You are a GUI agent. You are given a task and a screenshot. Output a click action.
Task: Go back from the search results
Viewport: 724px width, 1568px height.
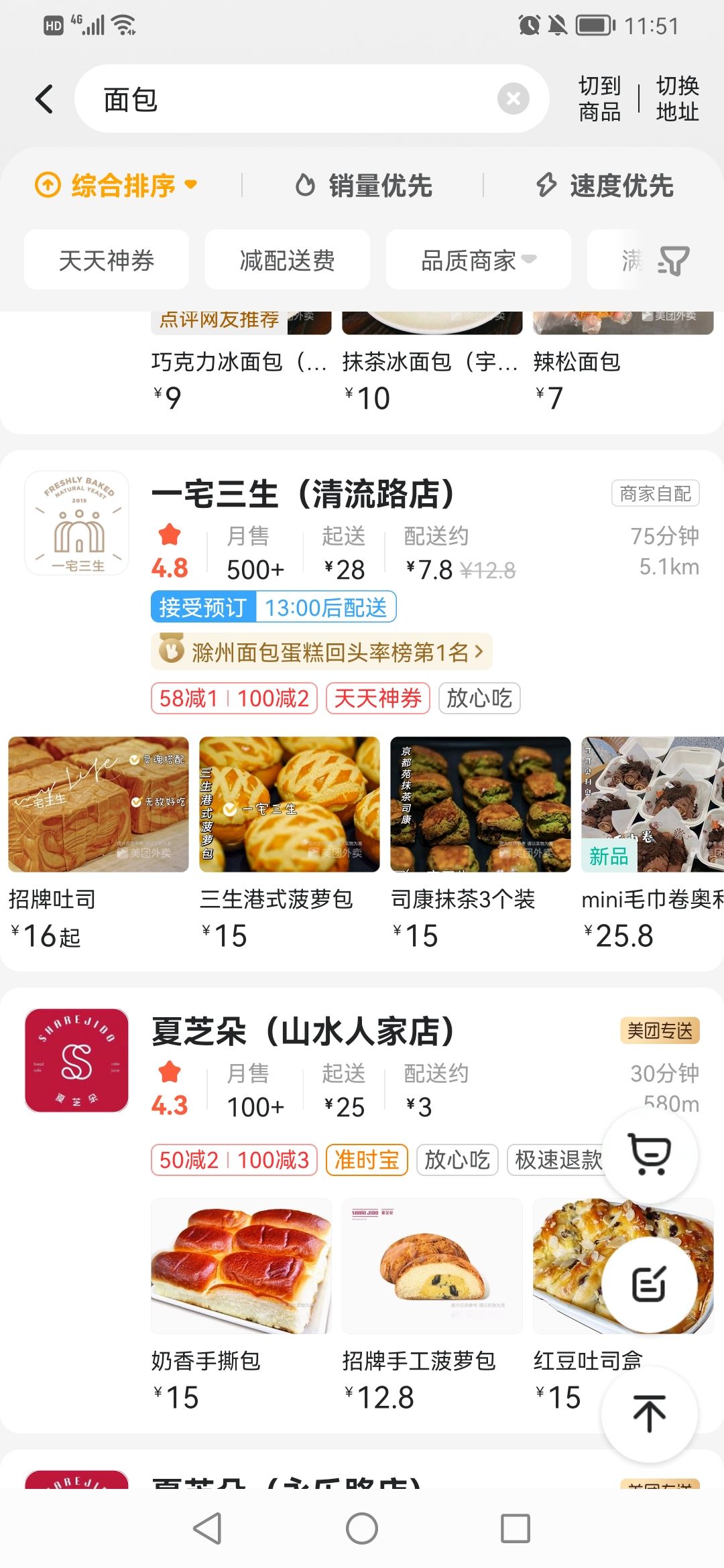44,99
